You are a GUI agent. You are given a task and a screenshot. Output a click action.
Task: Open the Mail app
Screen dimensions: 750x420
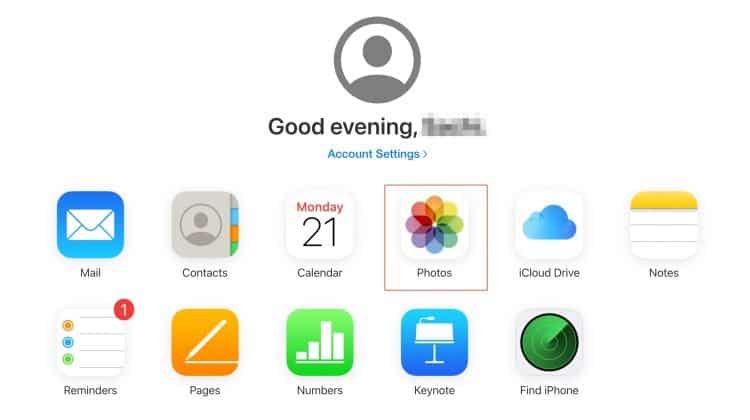coord(90,225)
